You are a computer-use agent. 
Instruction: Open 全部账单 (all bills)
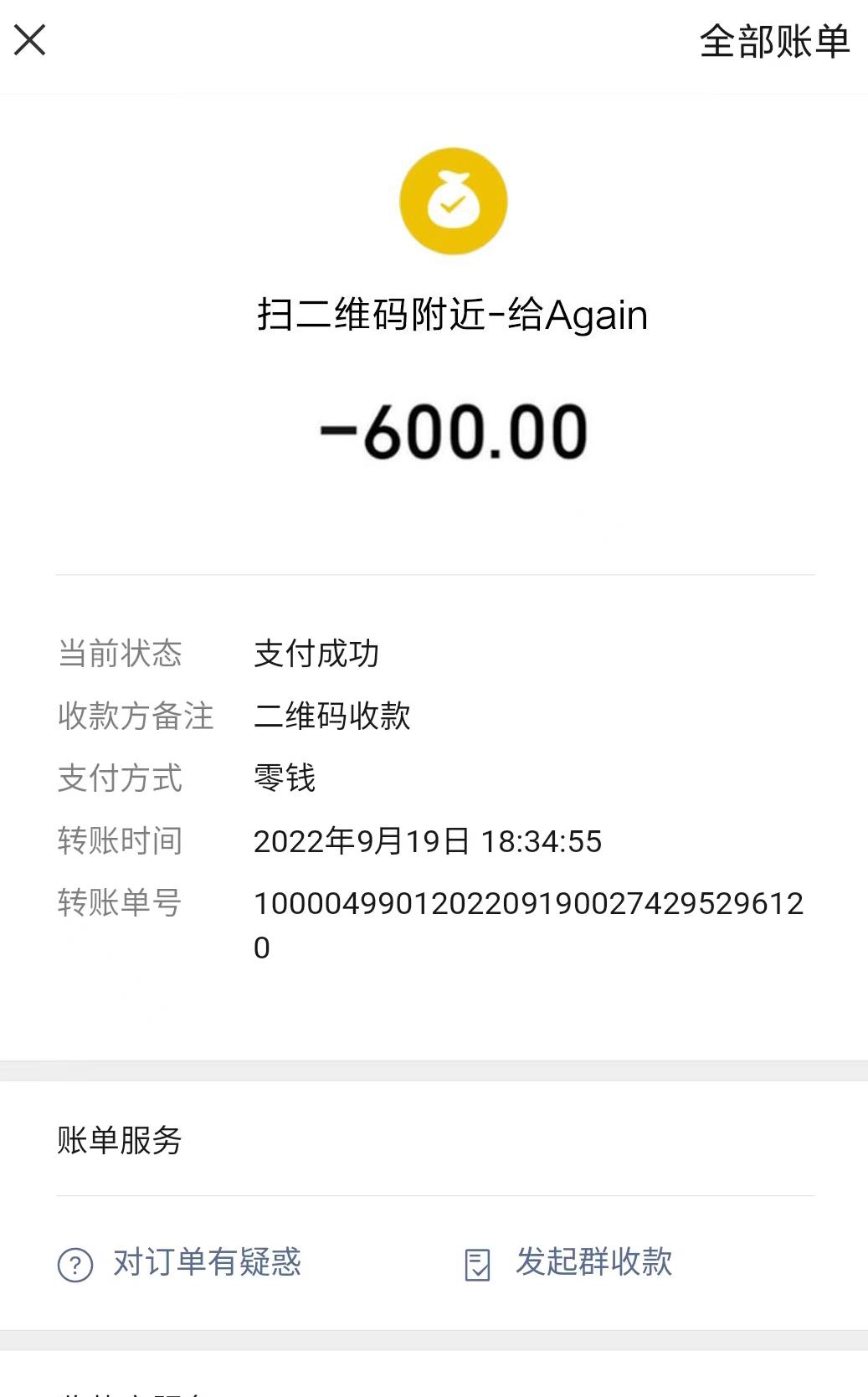click(x=773, y=42)
